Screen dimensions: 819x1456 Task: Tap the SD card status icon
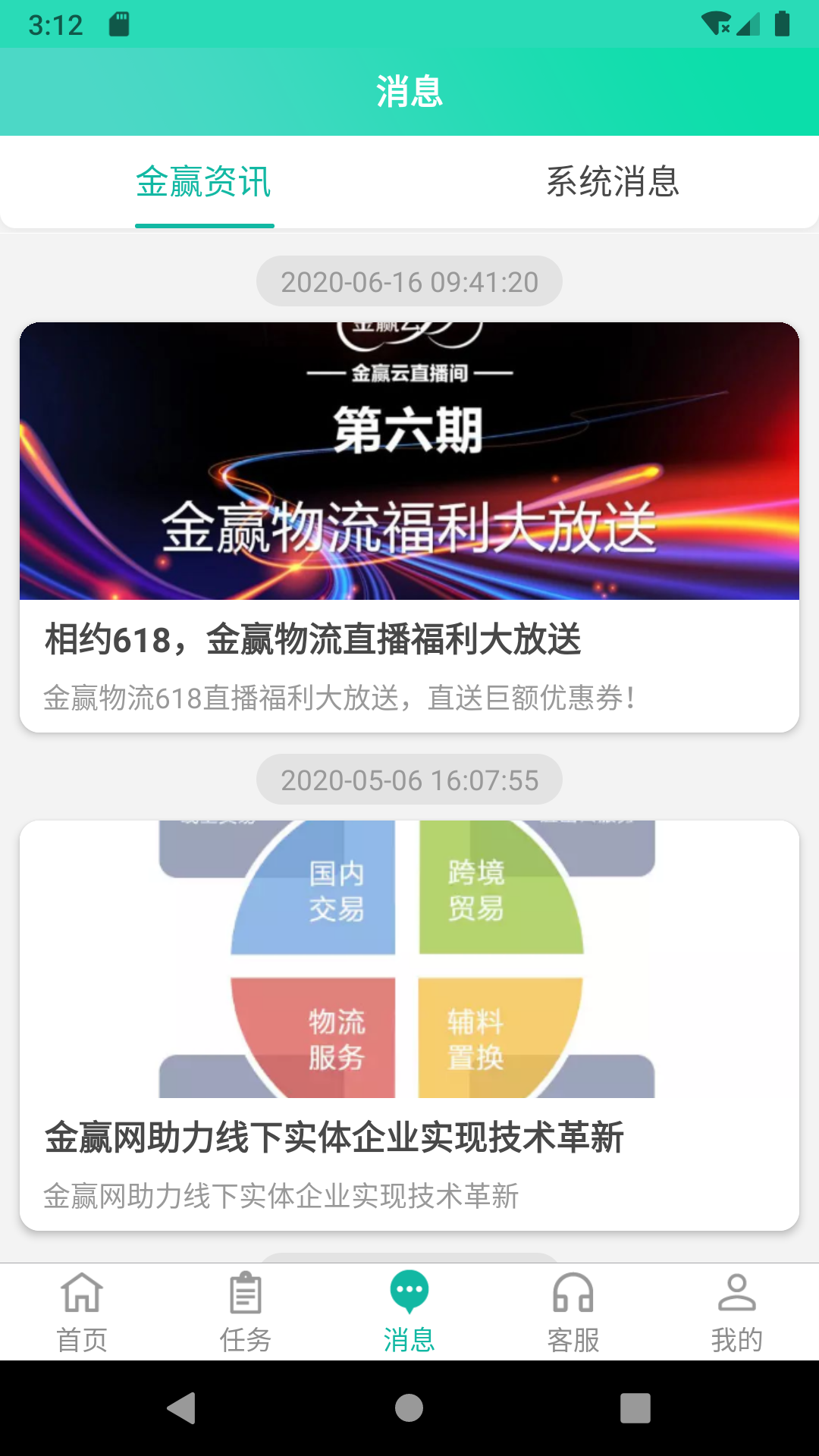121,23
